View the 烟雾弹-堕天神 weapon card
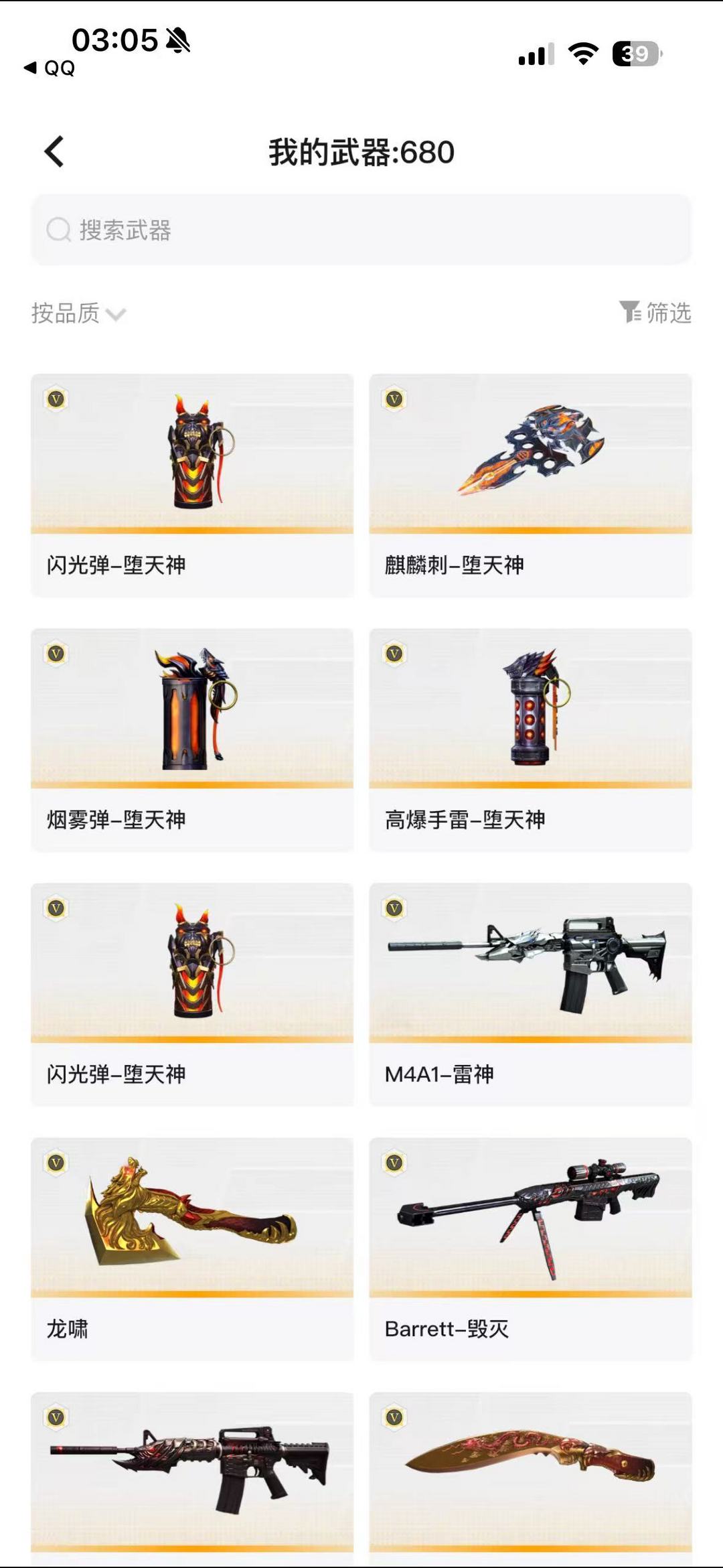Screen dimensions: 723x1568 [192, 739]
